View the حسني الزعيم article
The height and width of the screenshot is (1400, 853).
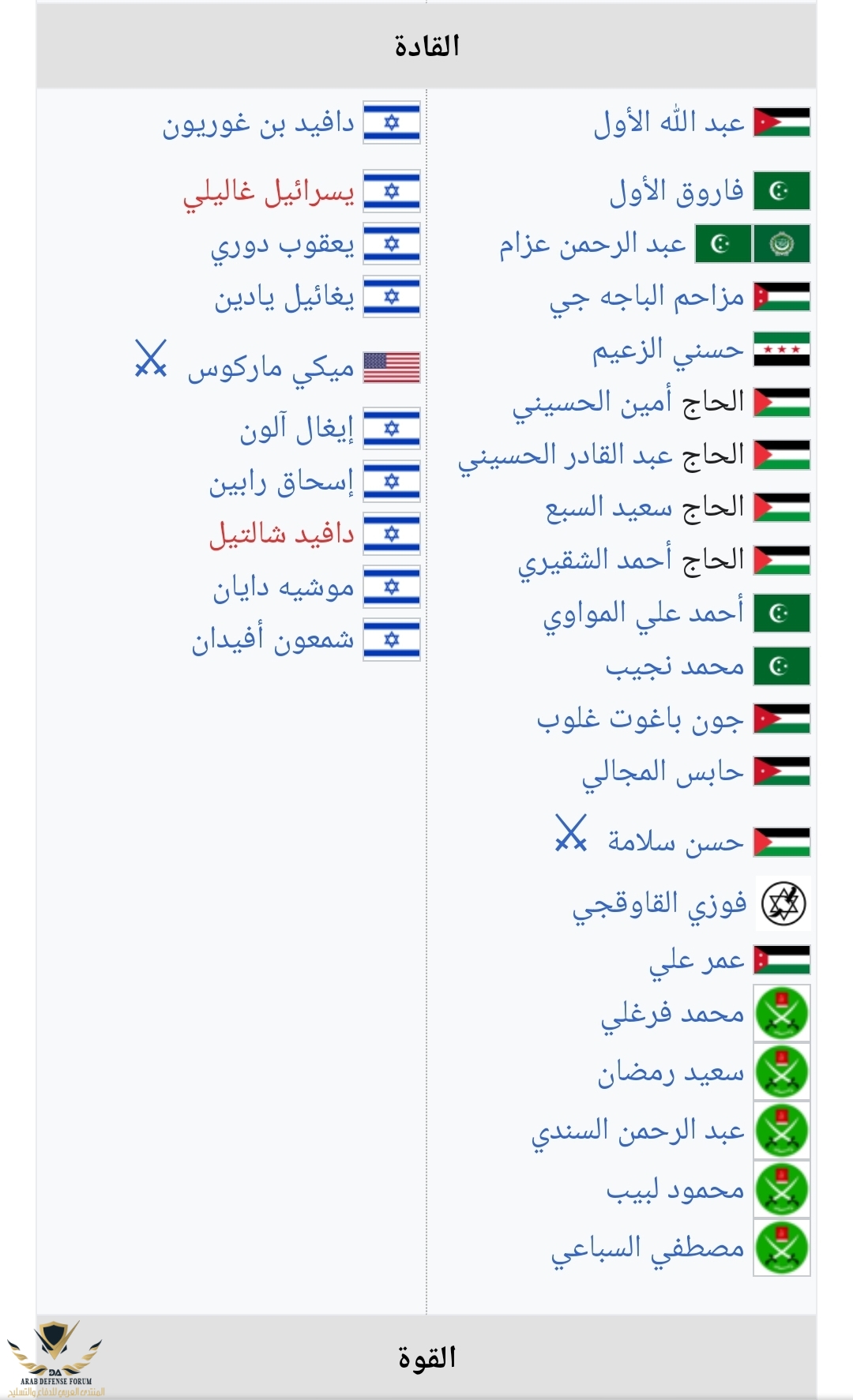point(668,351)
